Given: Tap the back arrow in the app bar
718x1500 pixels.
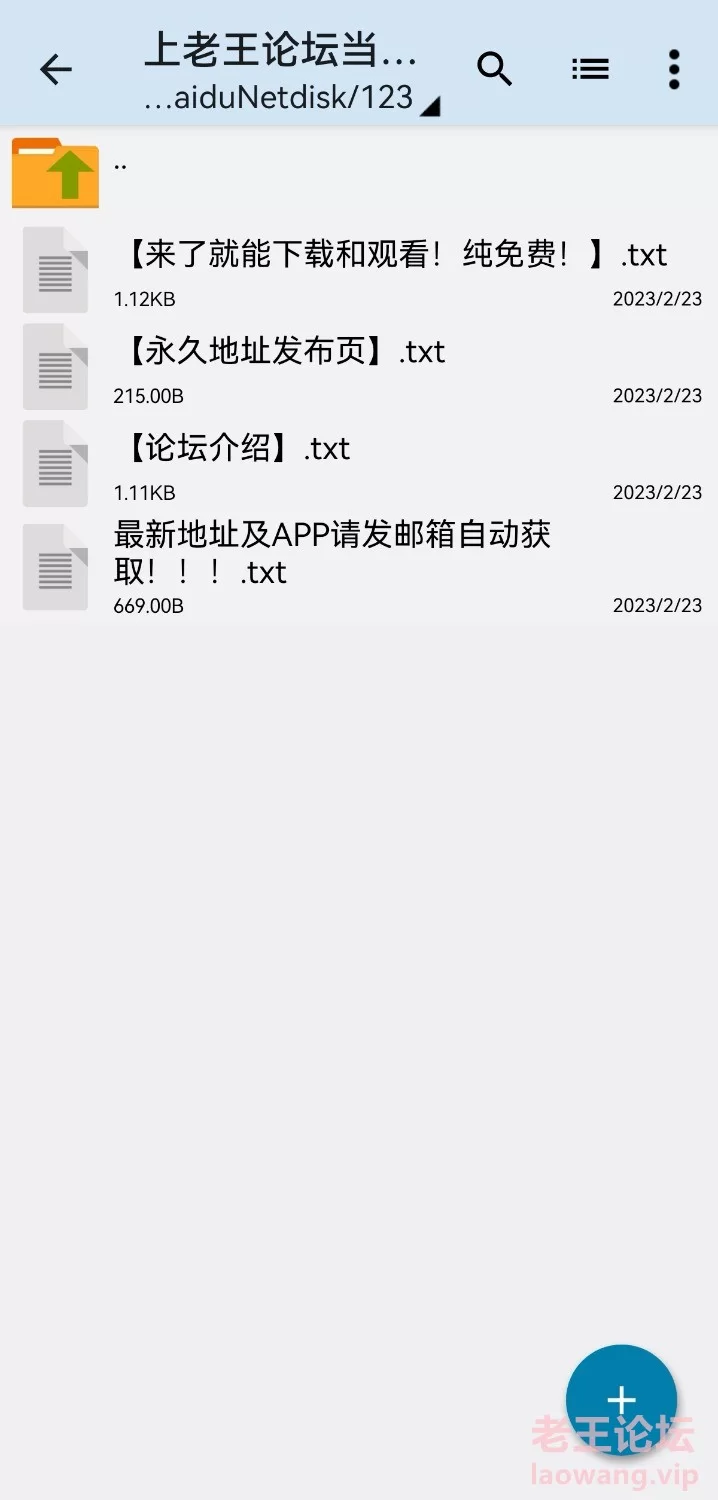Looking at the screenshot, I should (56, 69).
